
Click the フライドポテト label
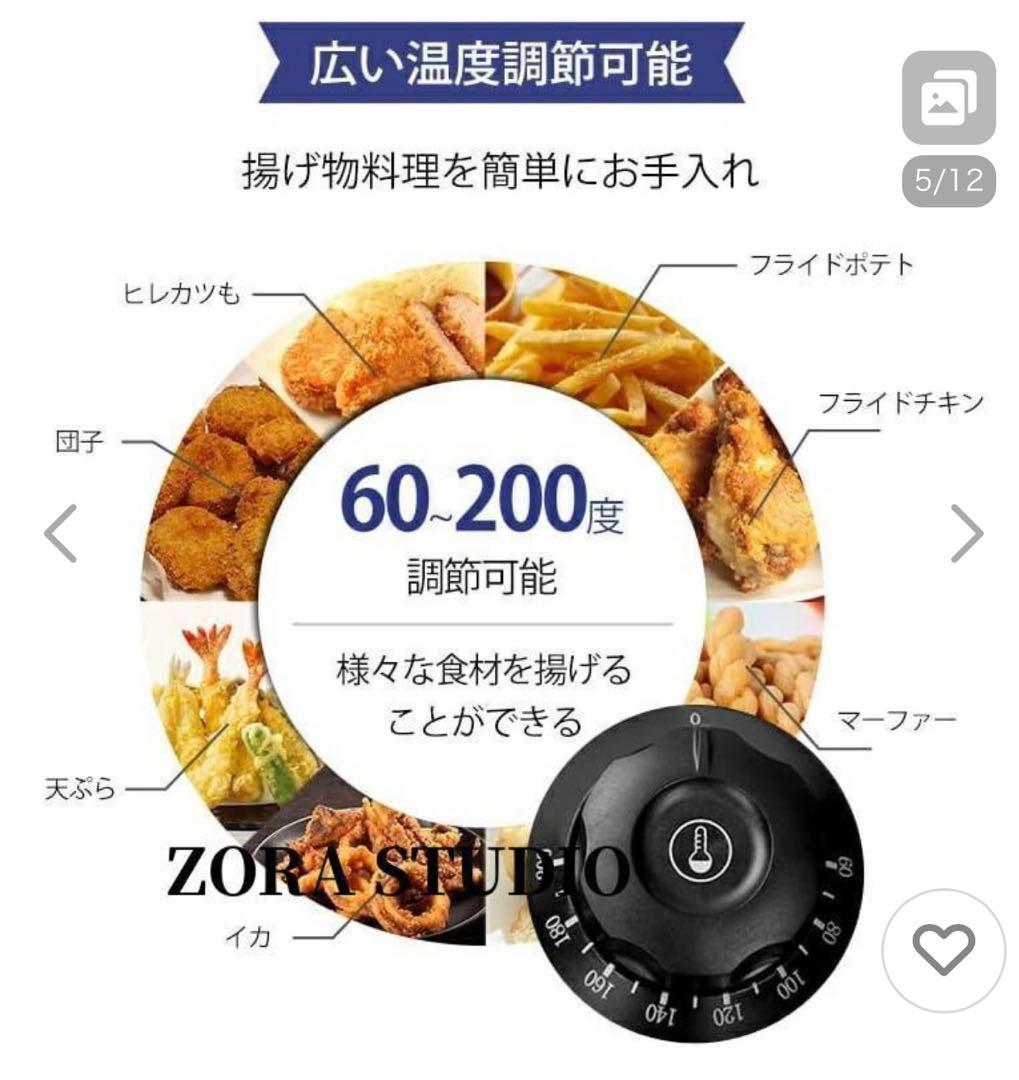click(x=831, y=265)
